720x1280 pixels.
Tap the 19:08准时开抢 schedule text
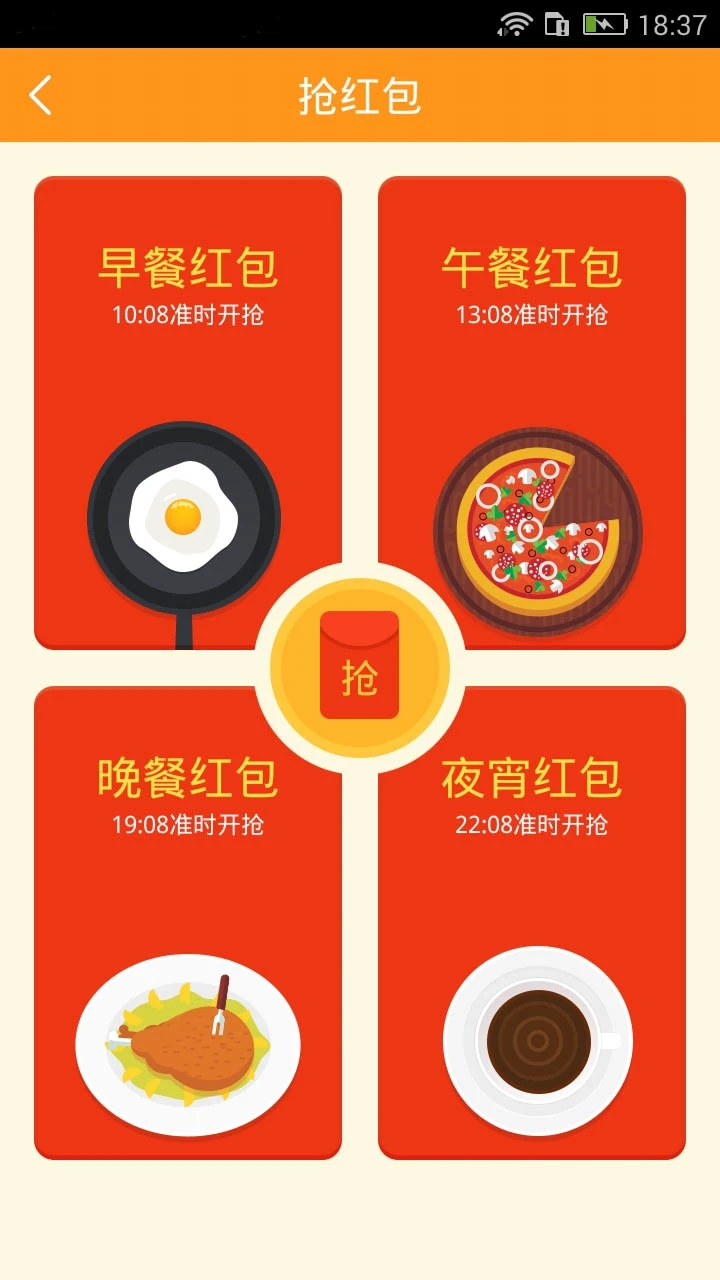coord(186,826)
